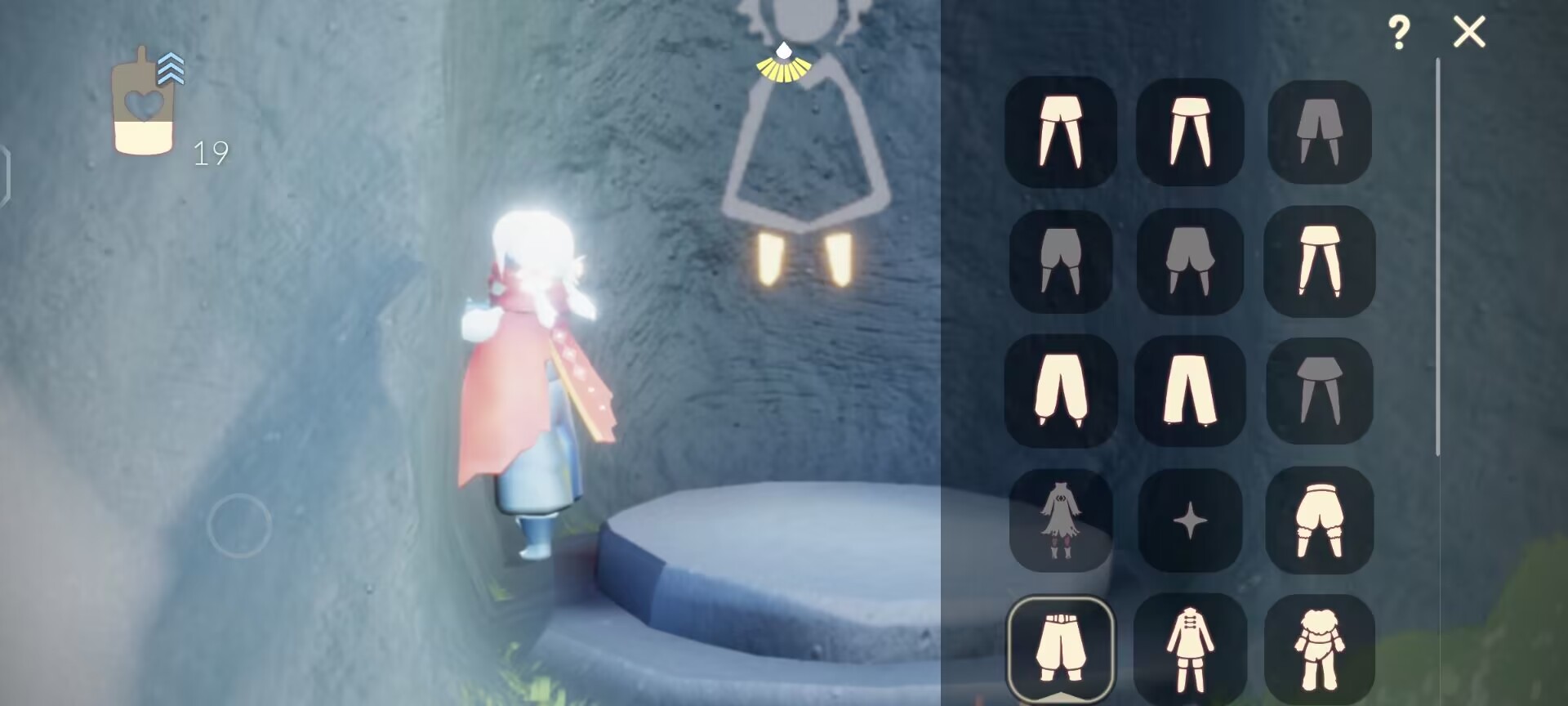
Task: Tap the greyed-out full character outfit tile
Action: 1061,521
